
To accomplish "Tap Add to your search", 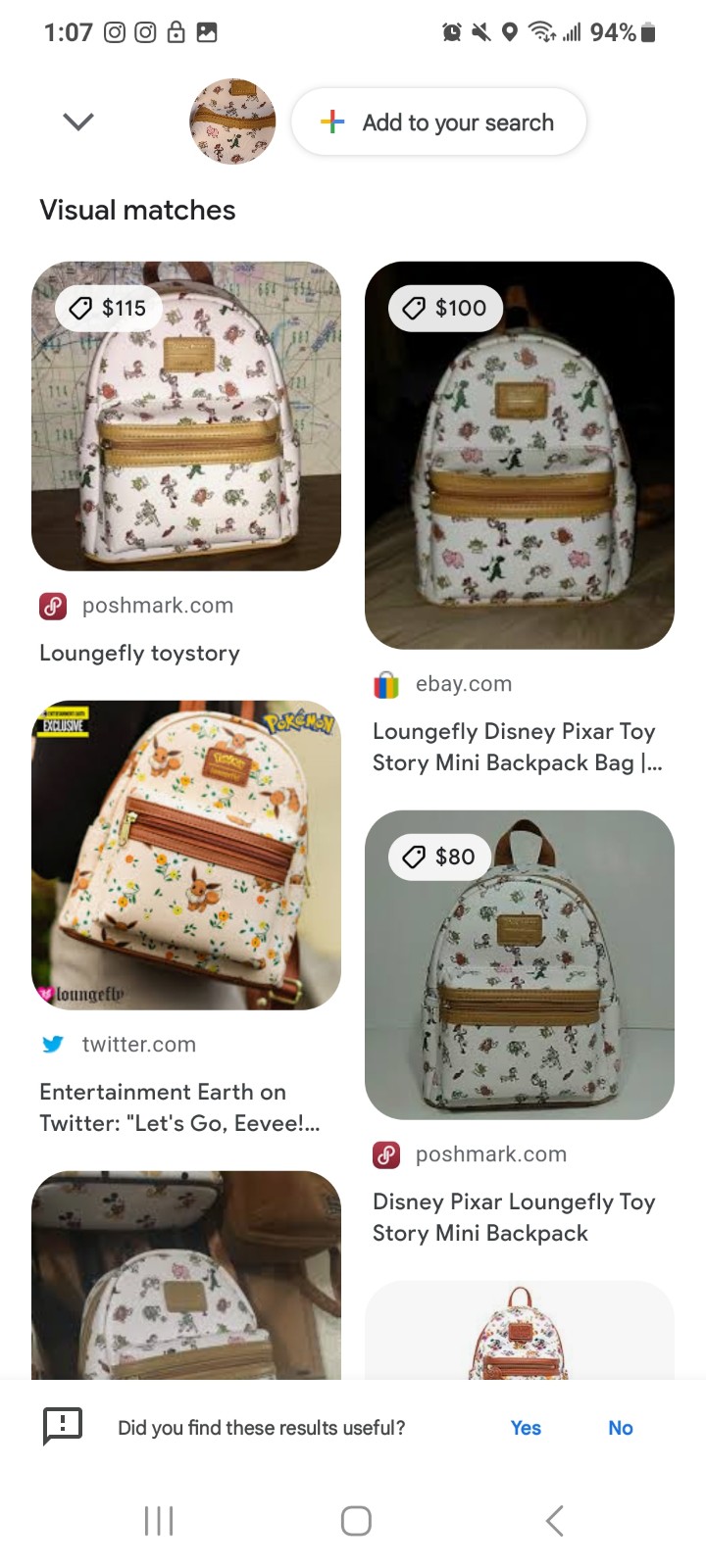I will (438, 122).
